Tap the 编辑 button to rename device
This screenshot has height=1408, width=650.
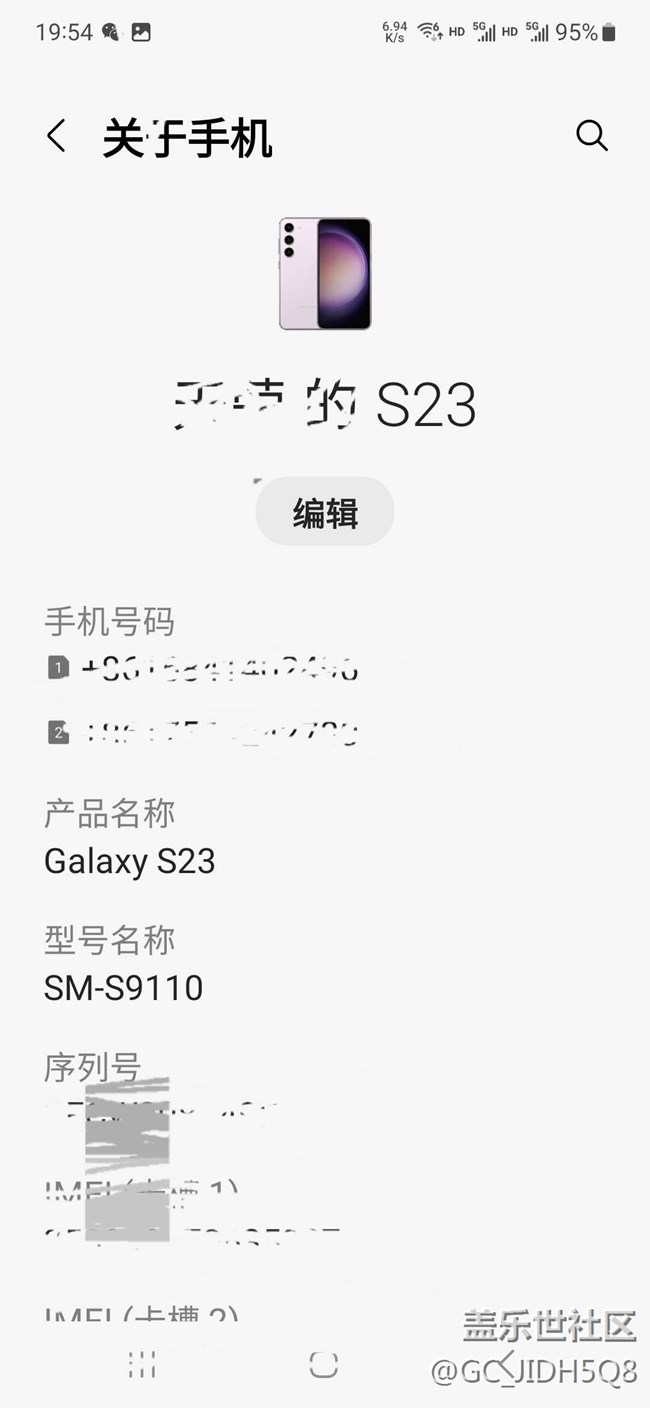pos(325,512)
